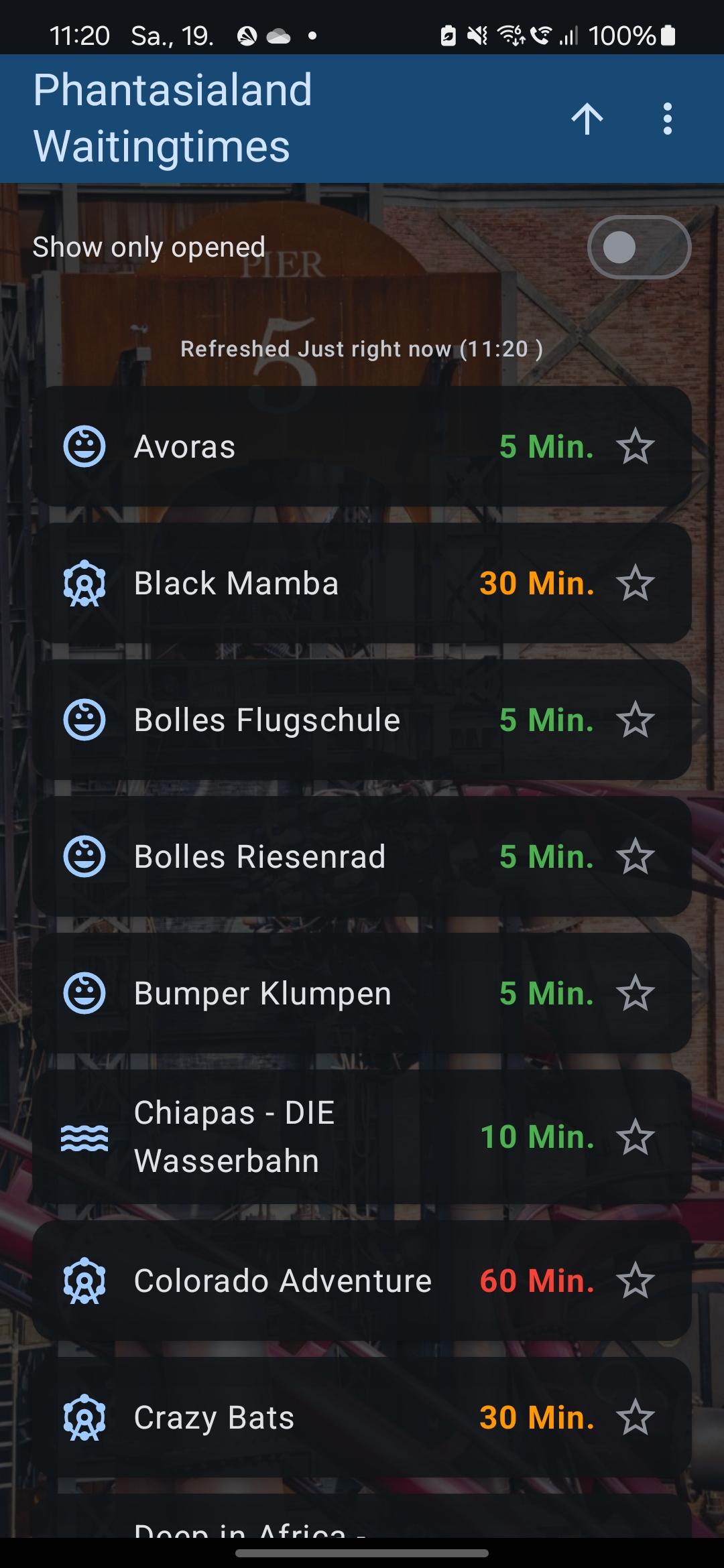Viewport: 724px width, 1568px height.
Task: Tap the up arrow in the app bar
Action: point(587,119)
